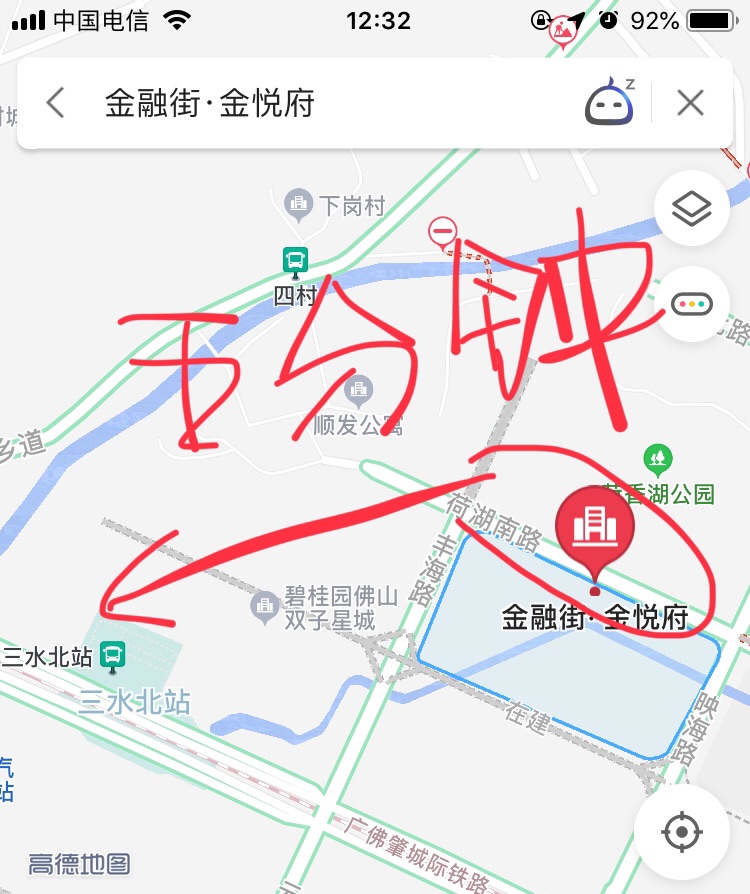The height and width of the screenshot is (894, 750).
Task: Open the traffic lights button under layers
Action: click(691, 305)
